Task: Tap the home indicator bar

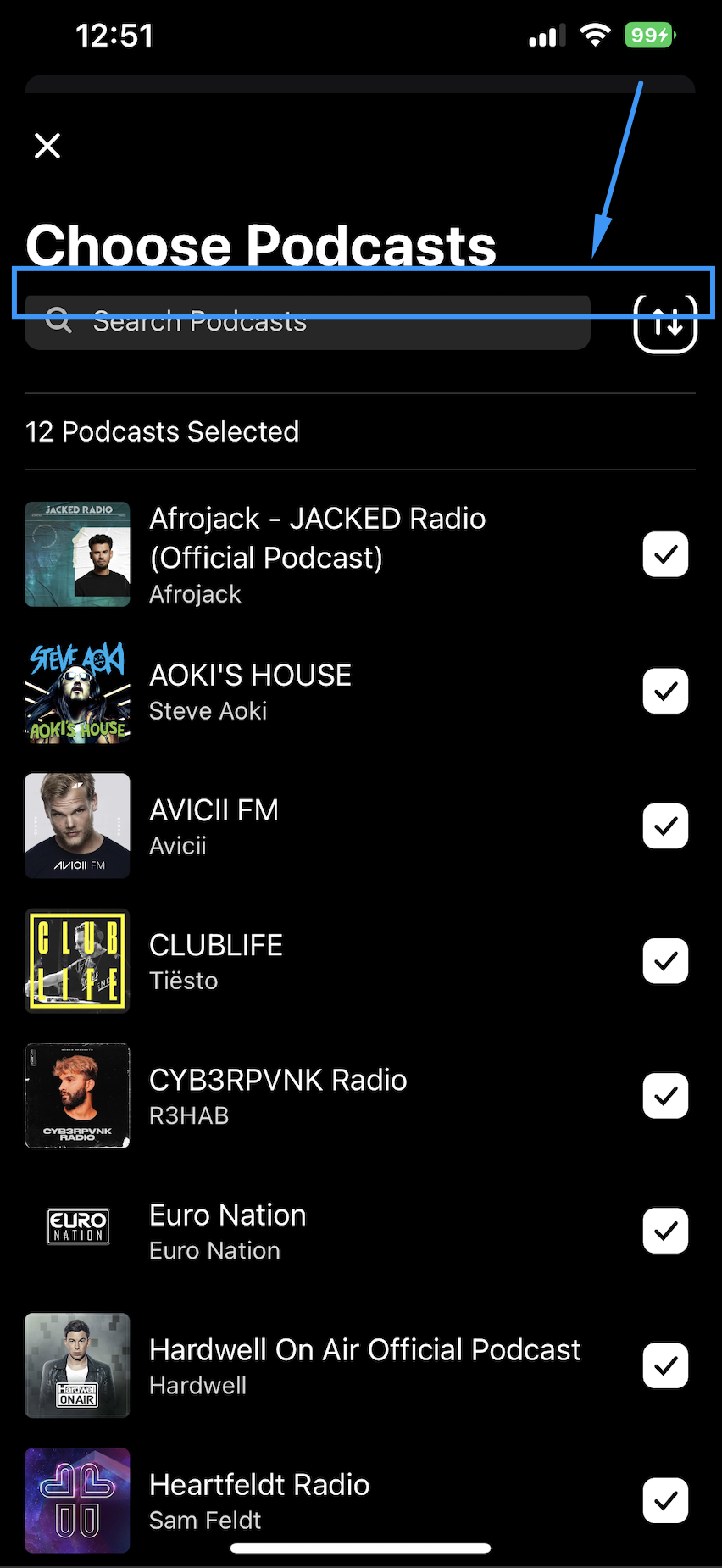Action: (x=360, y=1546)
